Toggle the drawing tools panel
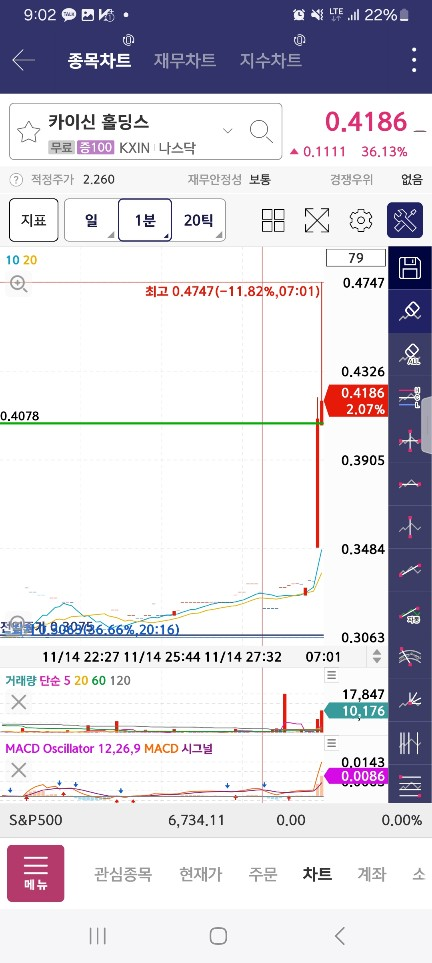 click(405, 220)
